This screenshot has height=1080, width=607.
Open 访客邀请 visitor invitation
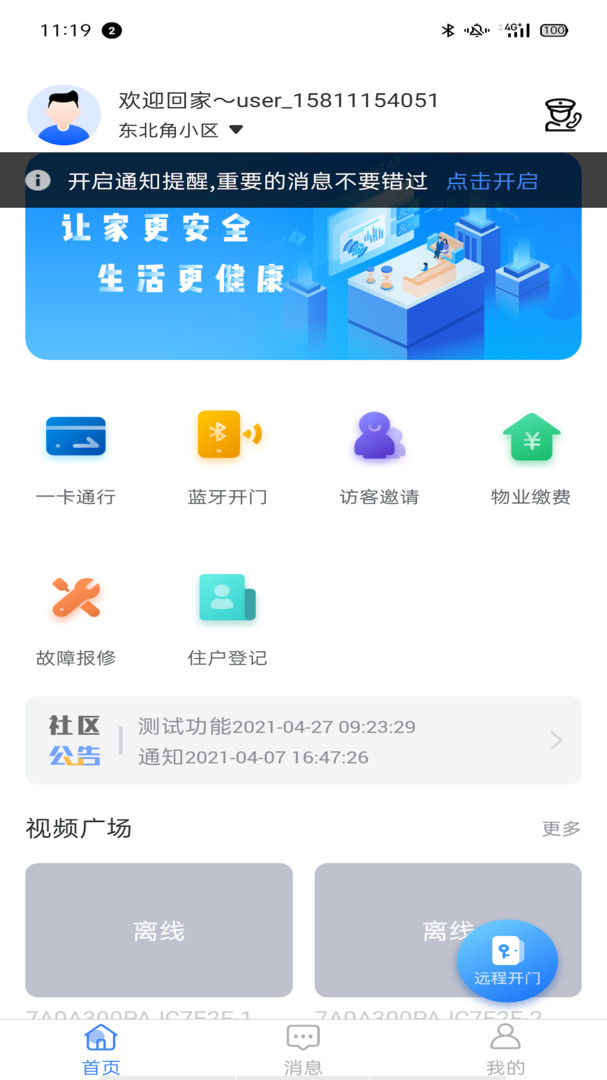(x=379, y=456)
